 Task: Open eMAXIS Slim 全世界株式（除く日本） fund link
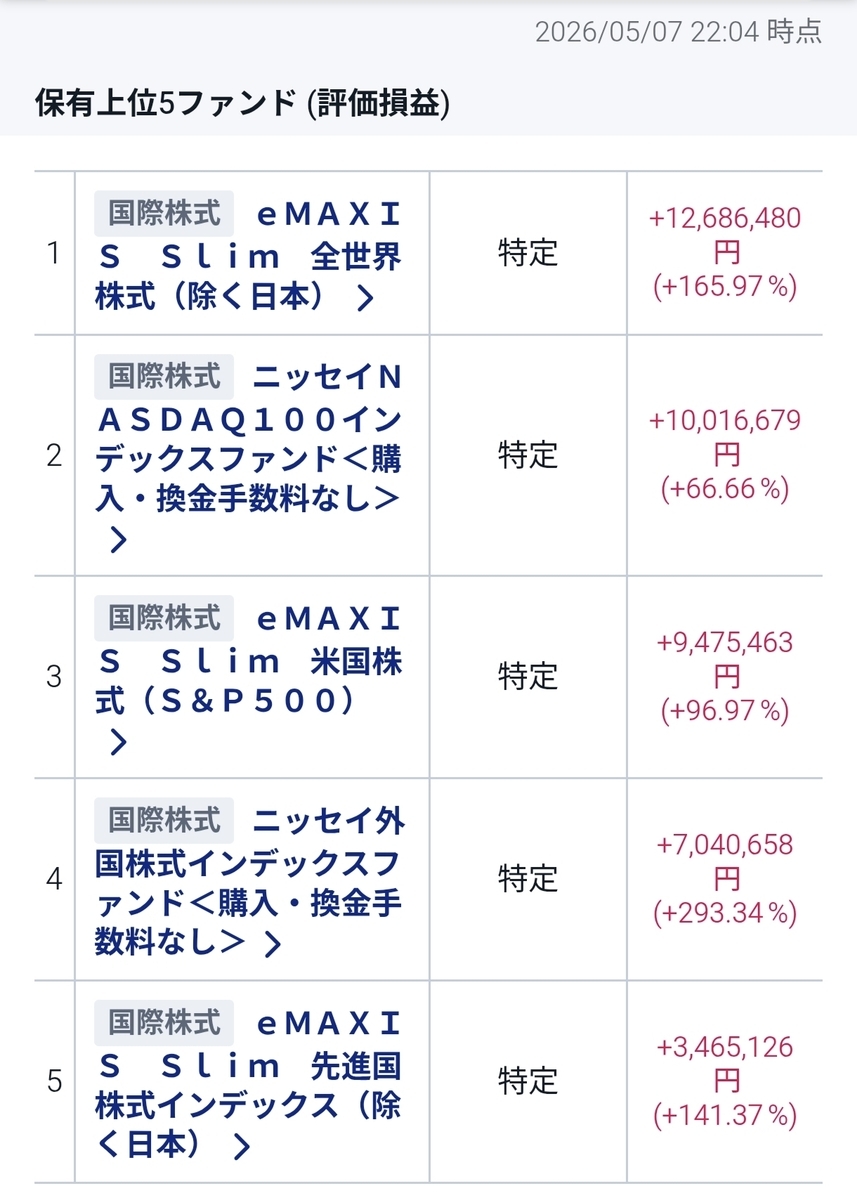click(249, 255)
